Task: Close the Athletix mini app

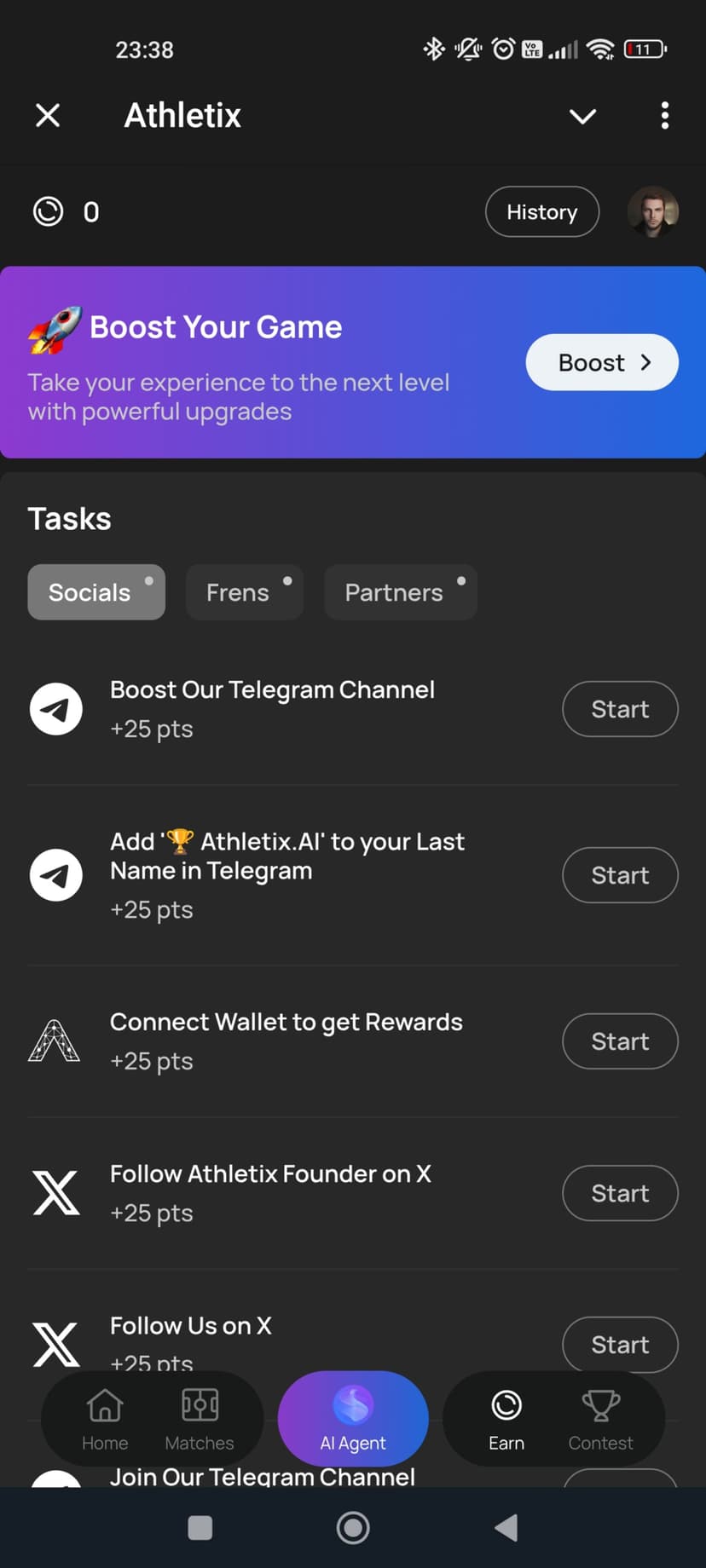Action: [48, 115]
